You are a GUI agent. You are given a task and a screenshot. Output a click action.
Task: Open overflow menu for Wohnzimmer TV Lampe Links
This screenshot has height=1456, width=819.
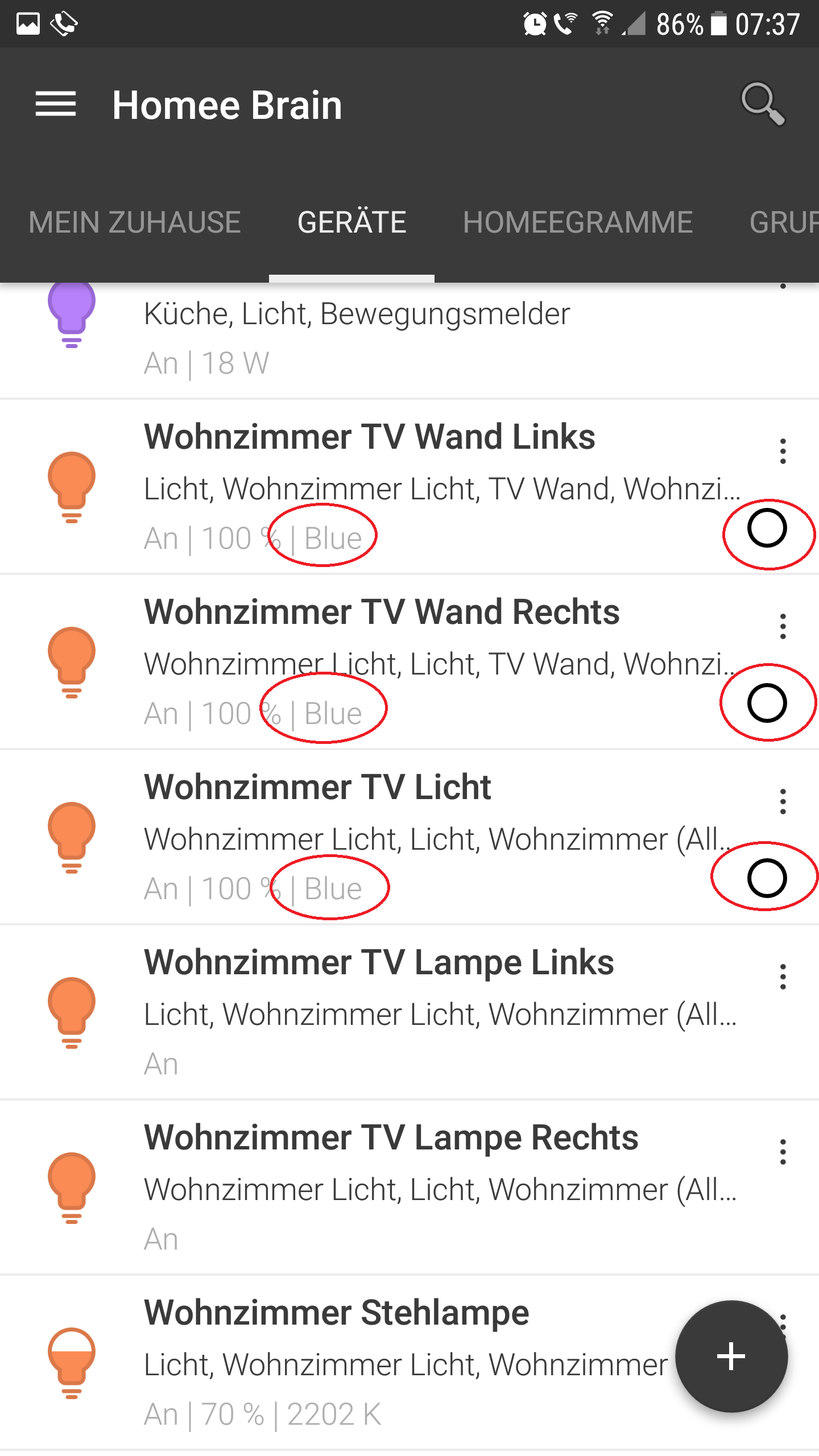click(783, 977)
